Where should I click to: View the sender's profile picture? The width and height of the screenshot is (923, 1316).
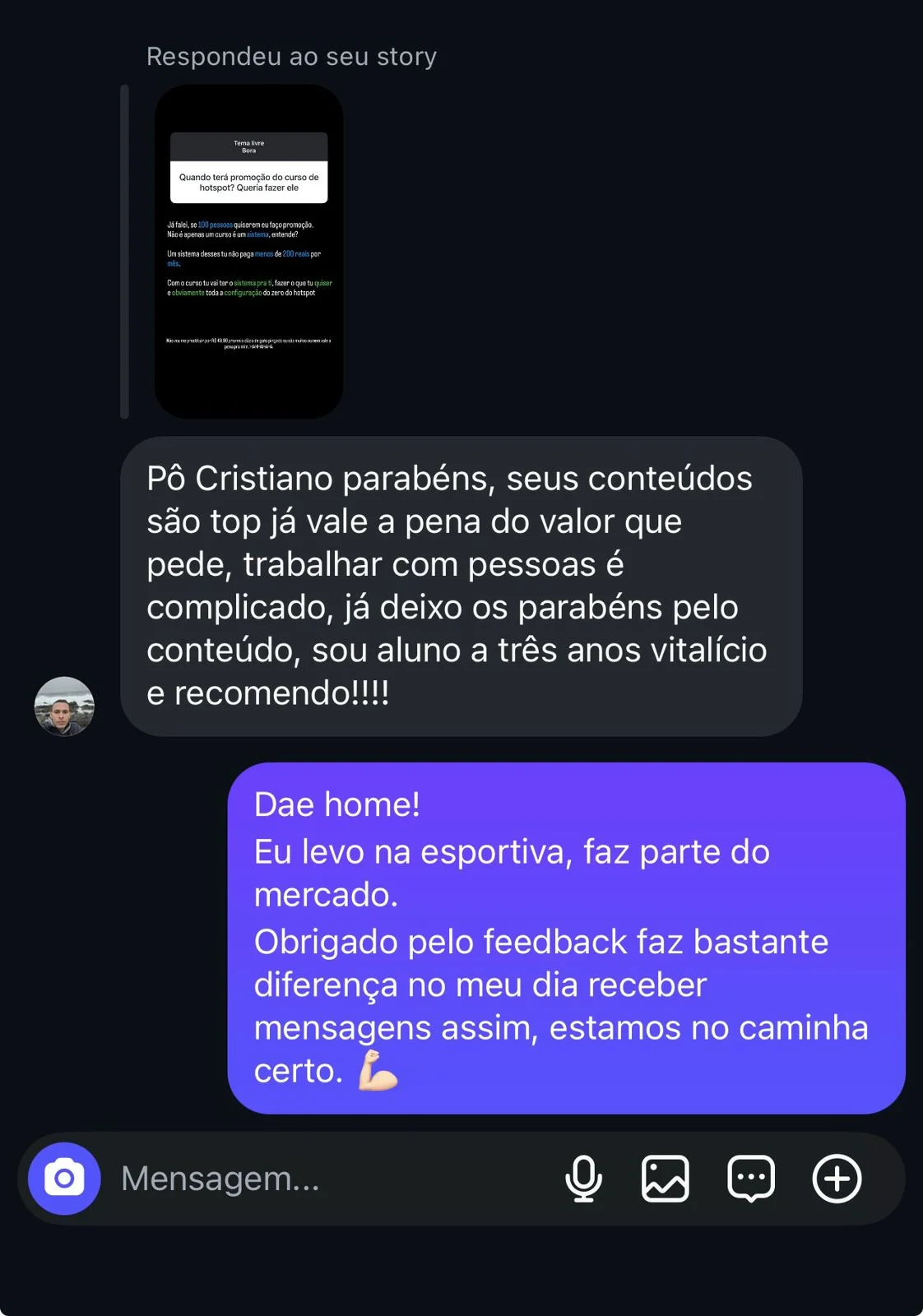[x=66, y=706]
